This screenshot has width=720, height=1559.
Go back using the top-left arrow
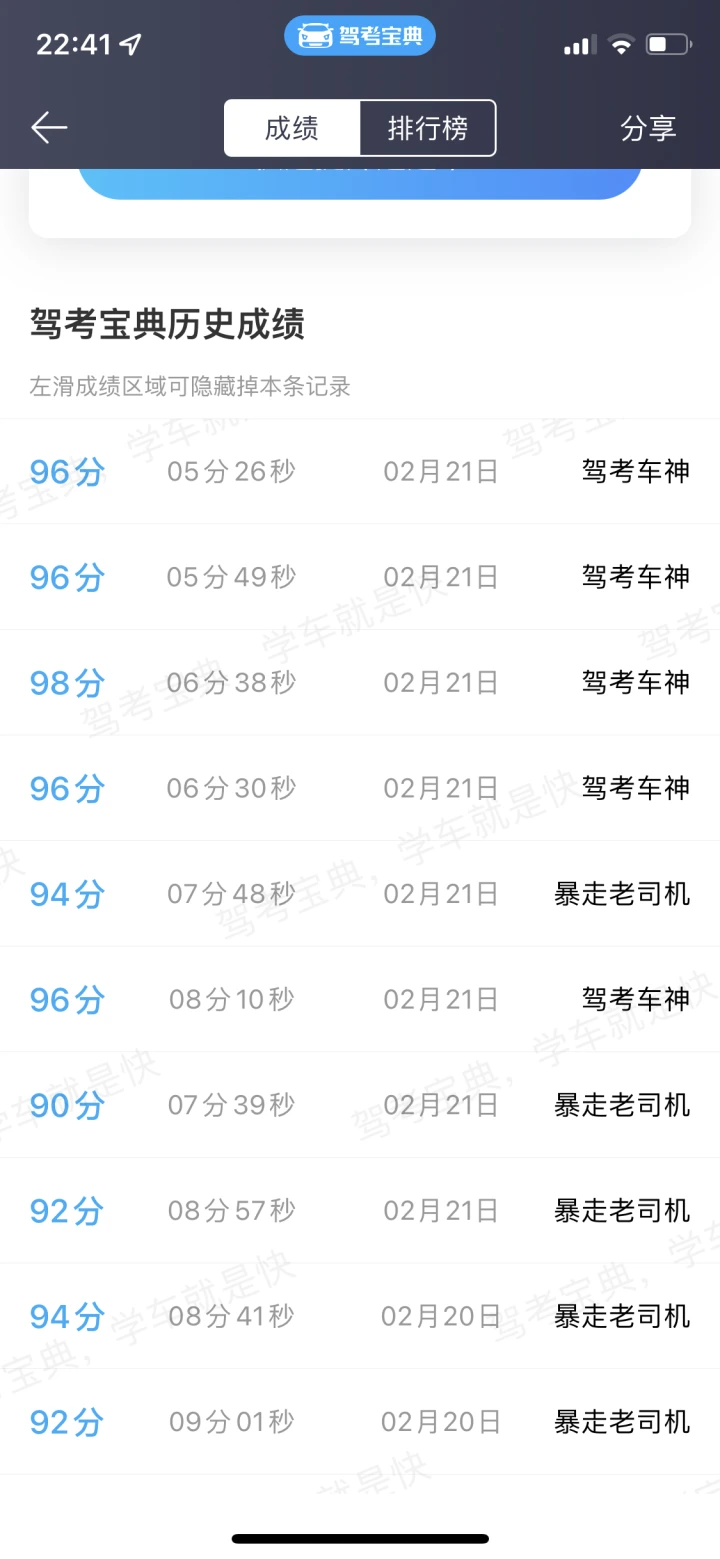click(x=49, y=128)
